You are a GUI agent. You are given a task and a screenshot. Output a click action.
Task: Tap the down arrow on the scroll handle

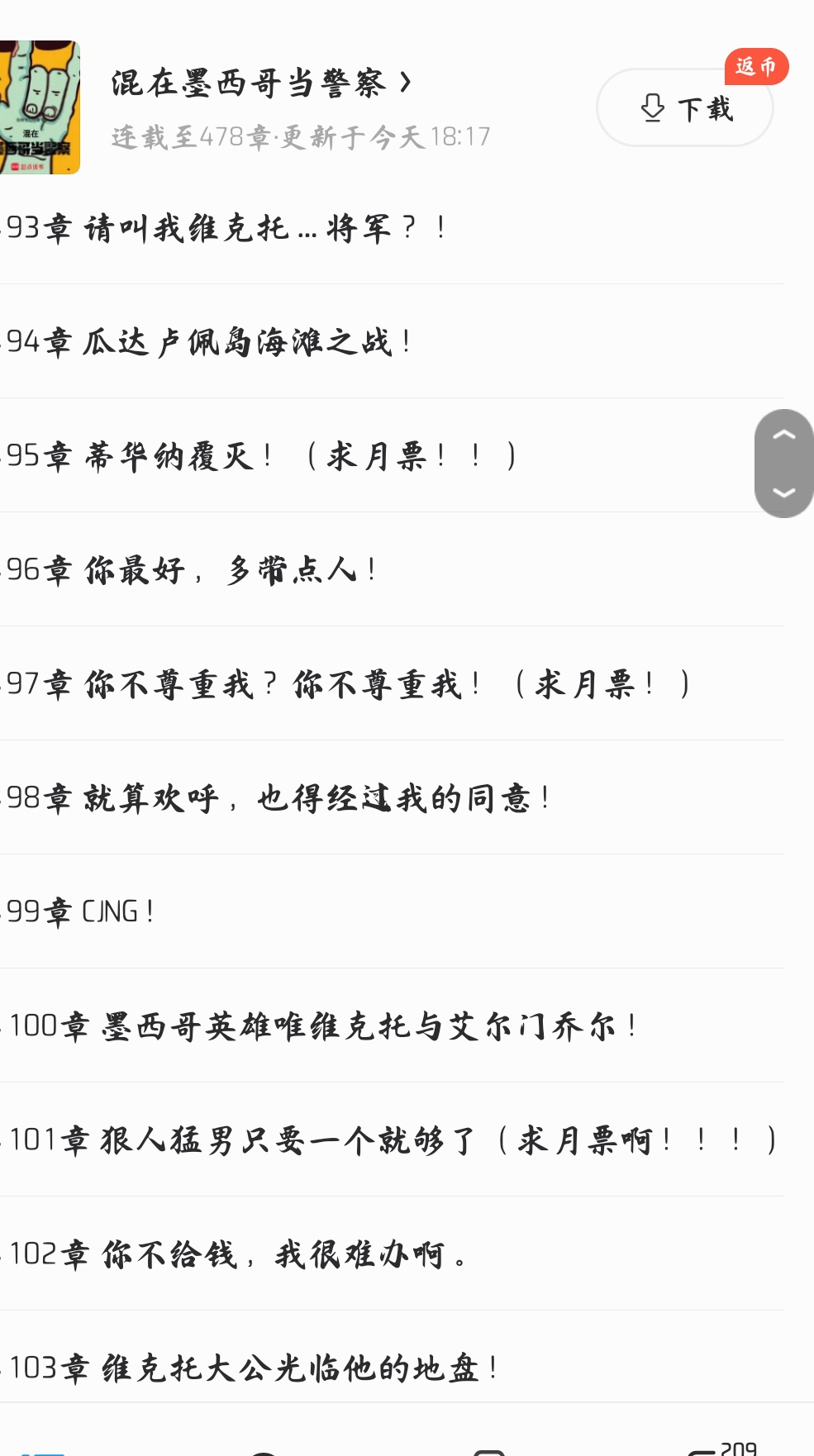pyautogui.click(x=783, y=492)
